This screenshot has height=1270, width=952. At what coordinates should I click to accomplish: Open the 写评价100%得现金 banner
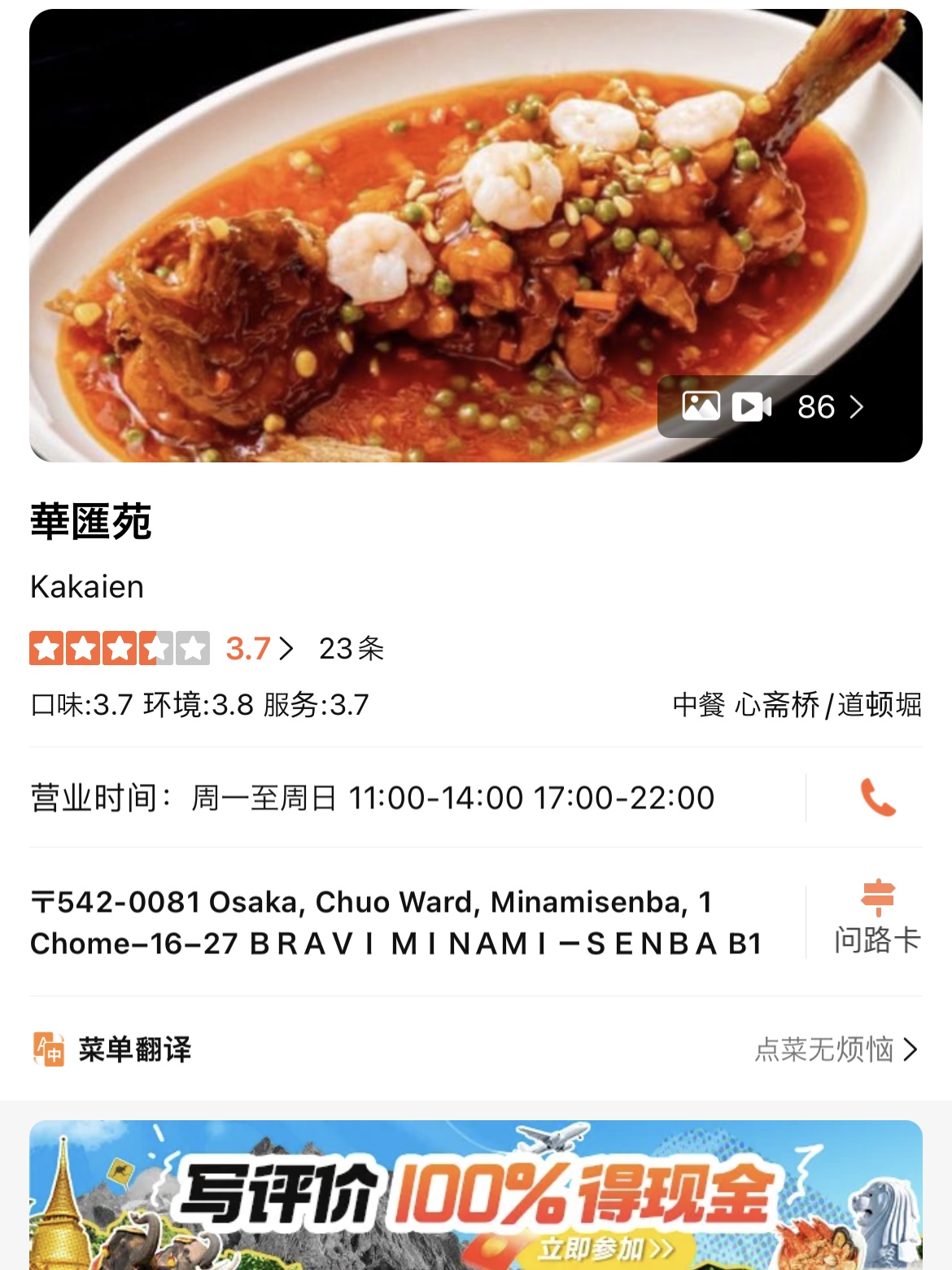point(475,1193)
